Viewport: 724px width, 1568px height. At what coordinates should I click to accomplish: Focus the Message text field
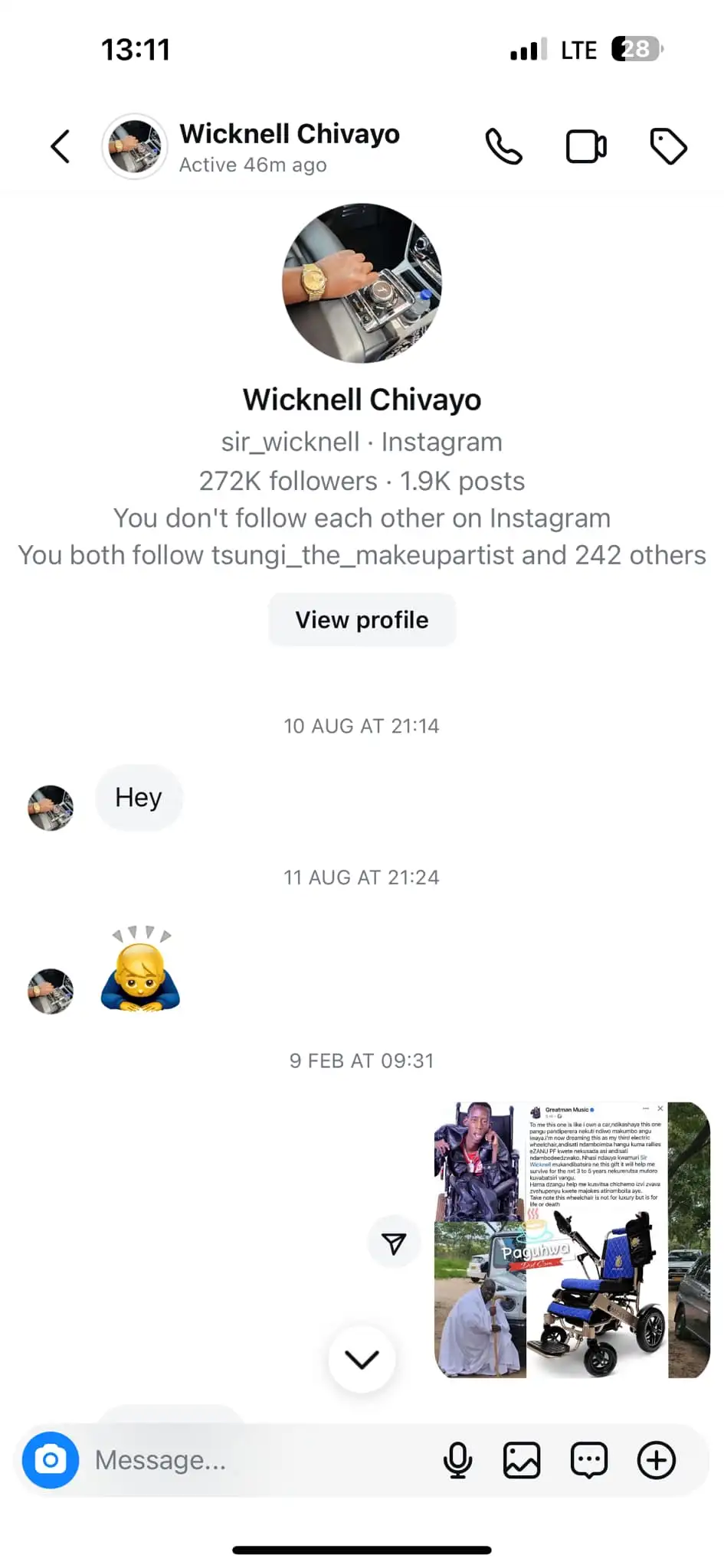(x=253, y=1460)
